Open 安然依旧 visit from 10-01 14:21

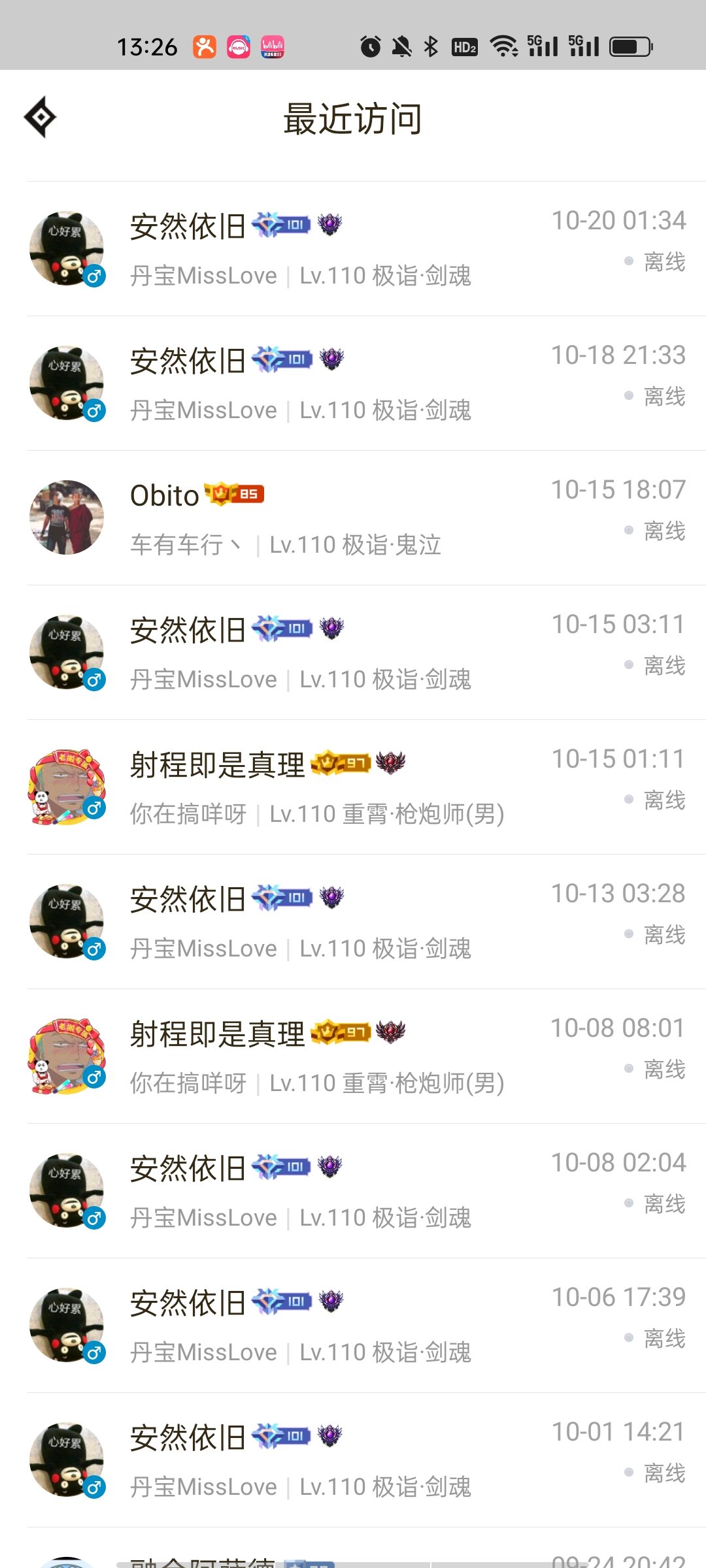353,1460
